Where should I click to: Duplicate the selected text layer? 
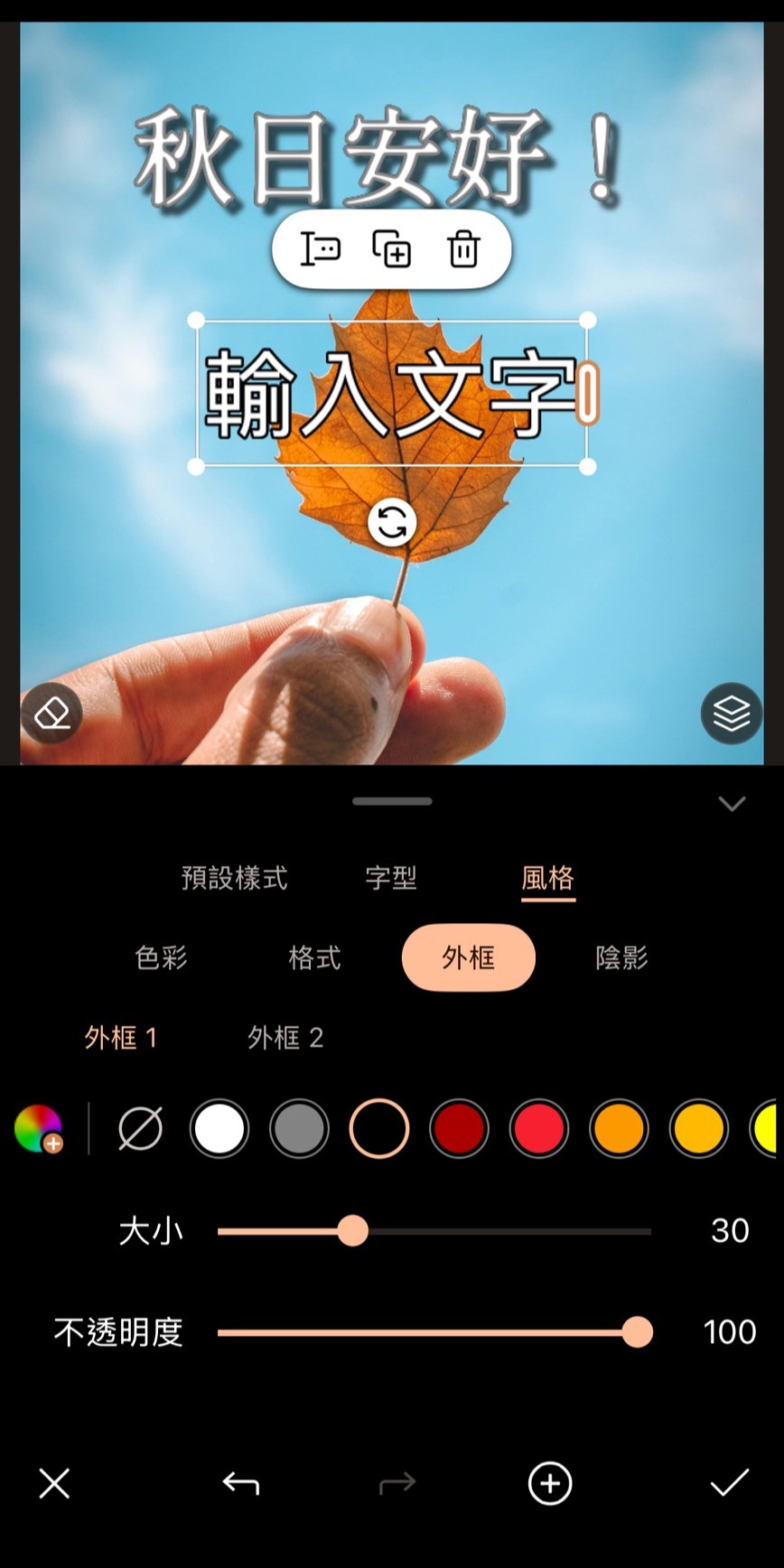click(x=392, y=251)
